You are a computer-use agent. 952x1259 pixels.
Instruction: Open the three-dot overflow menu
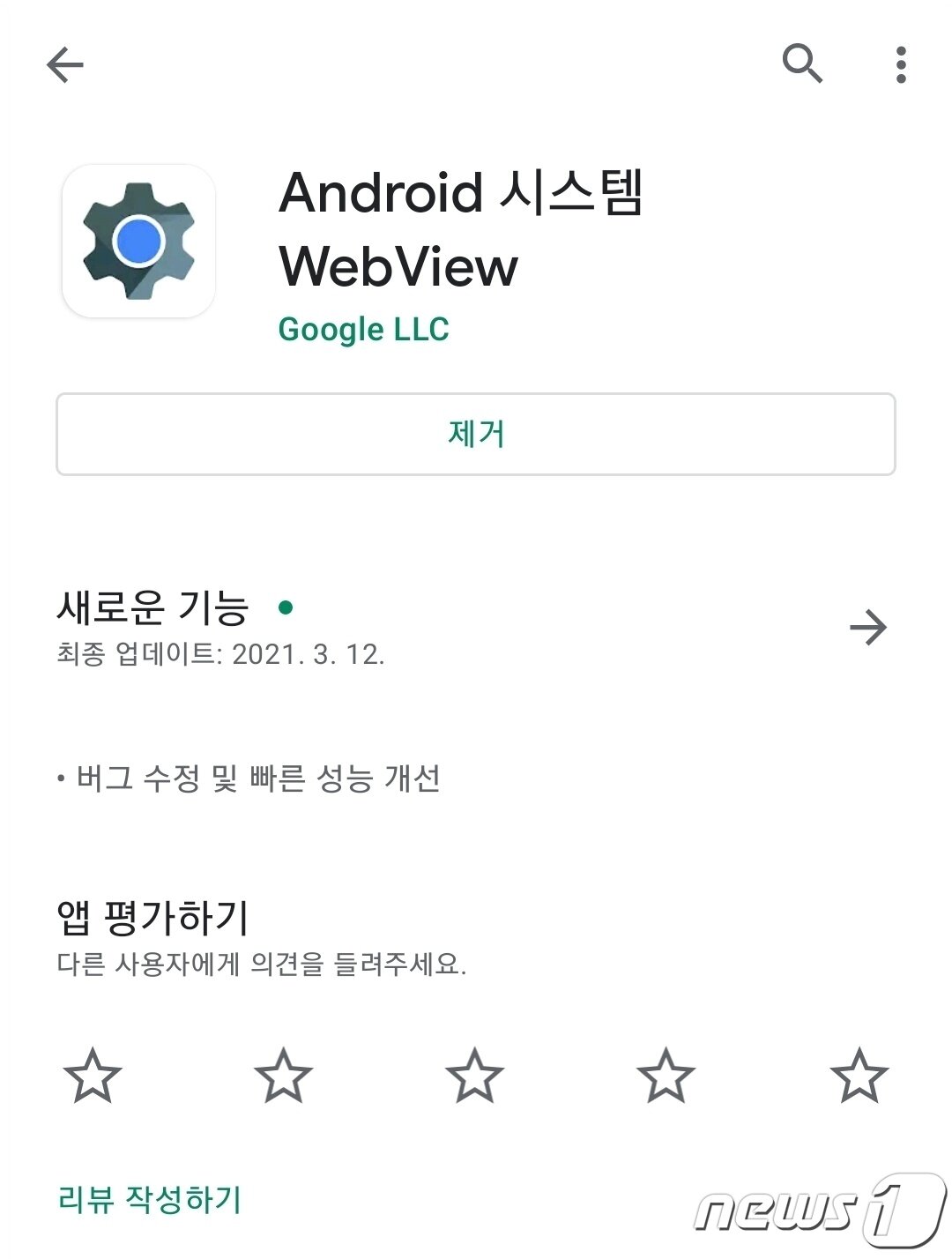click(900, 63)
